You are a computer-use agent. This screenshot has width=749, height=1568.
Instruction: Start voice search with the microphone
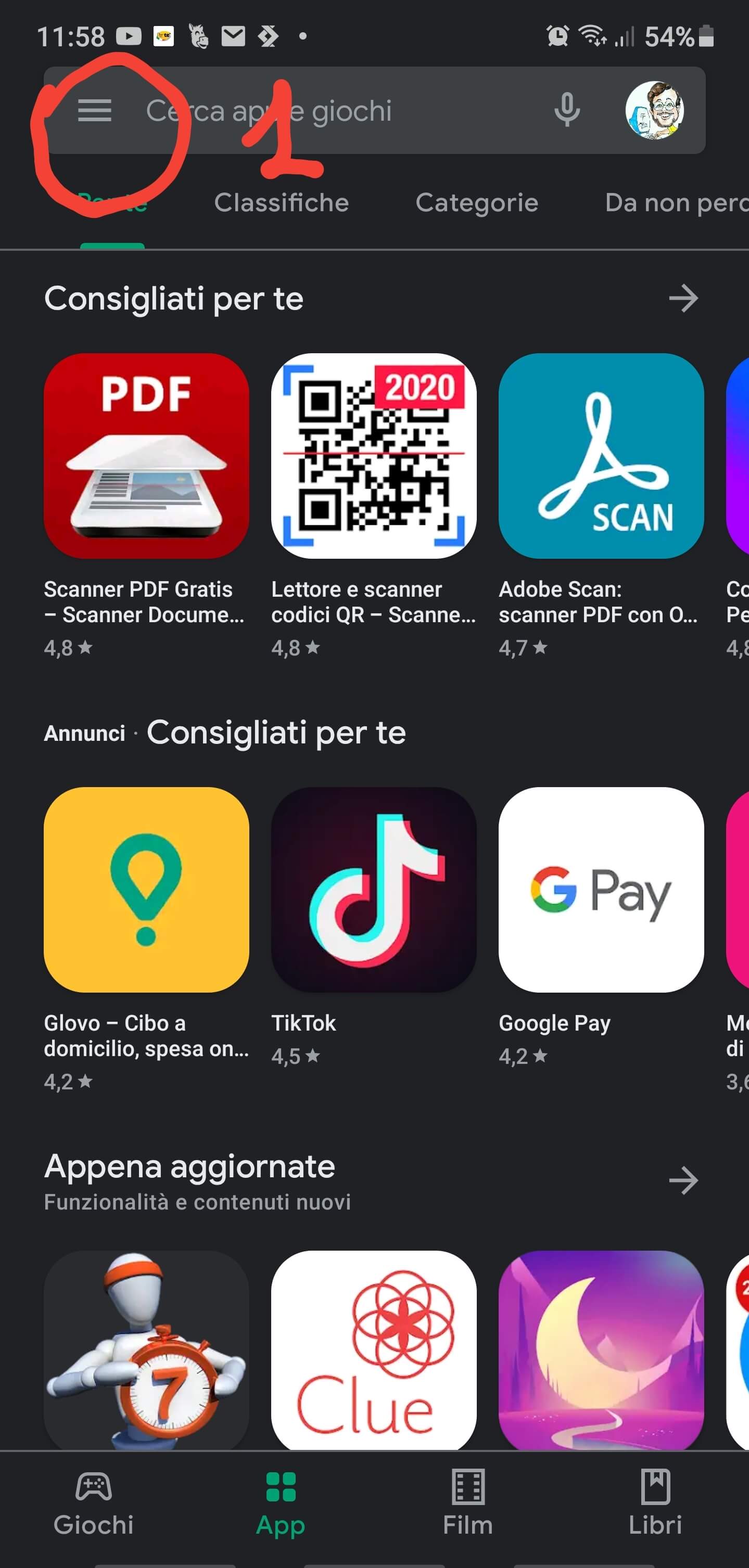pos(566,110)
